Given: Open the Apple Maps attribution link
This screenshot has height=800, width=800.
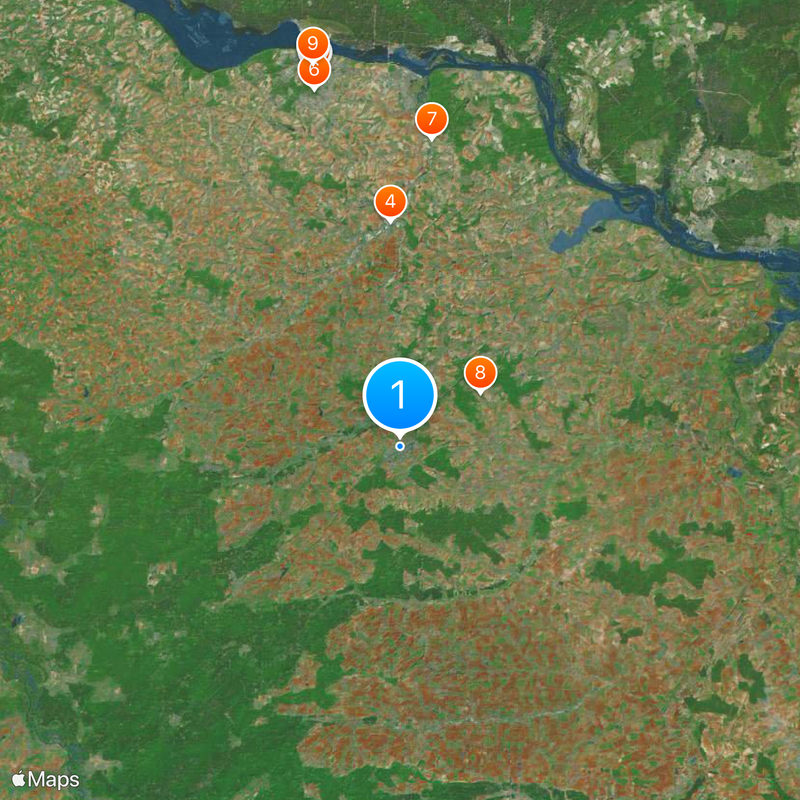Looking at the screenshot, I should [46, 778].
